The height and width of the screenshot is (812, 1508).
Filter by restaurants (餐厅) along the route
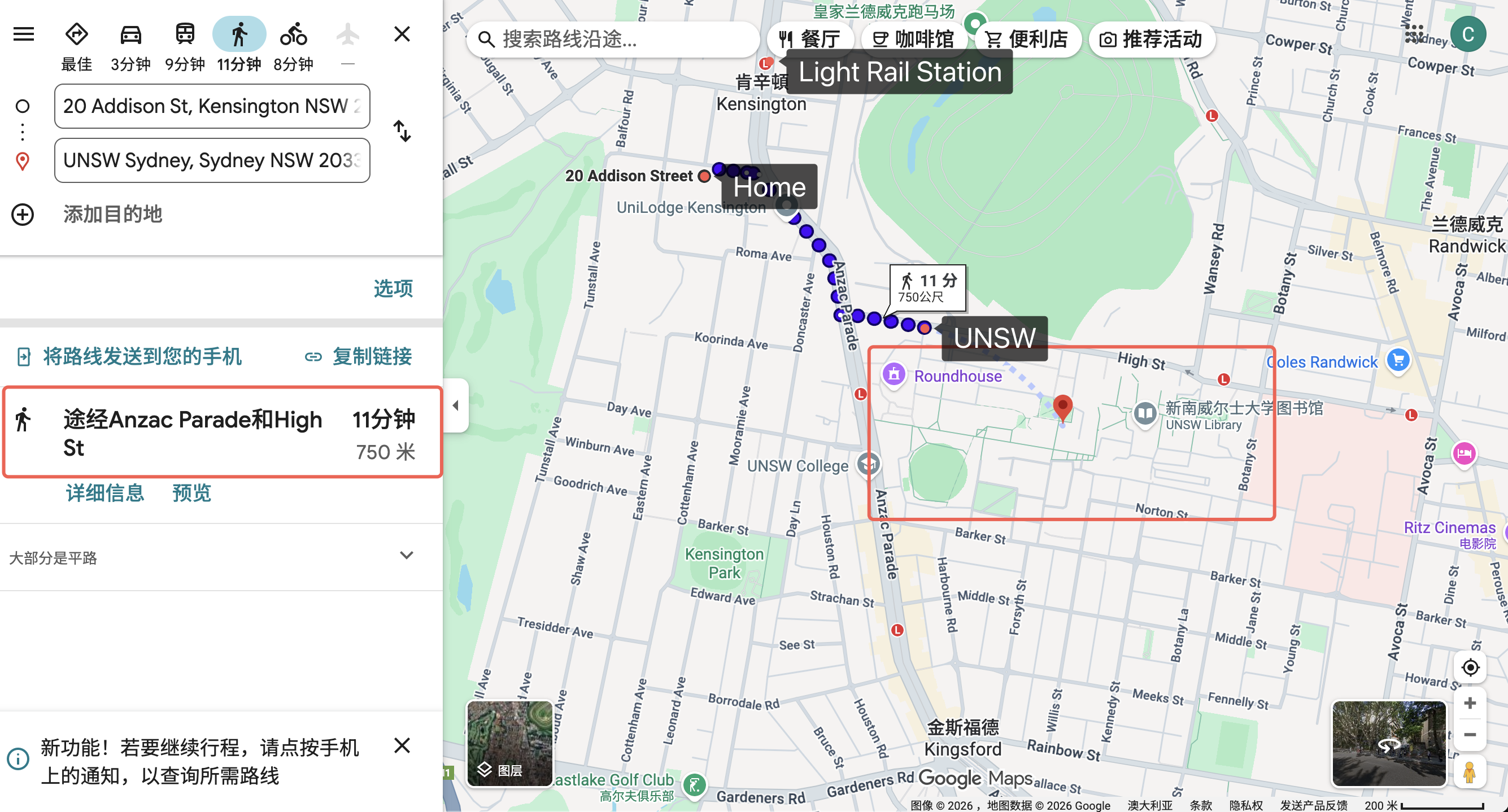point(809,39)
